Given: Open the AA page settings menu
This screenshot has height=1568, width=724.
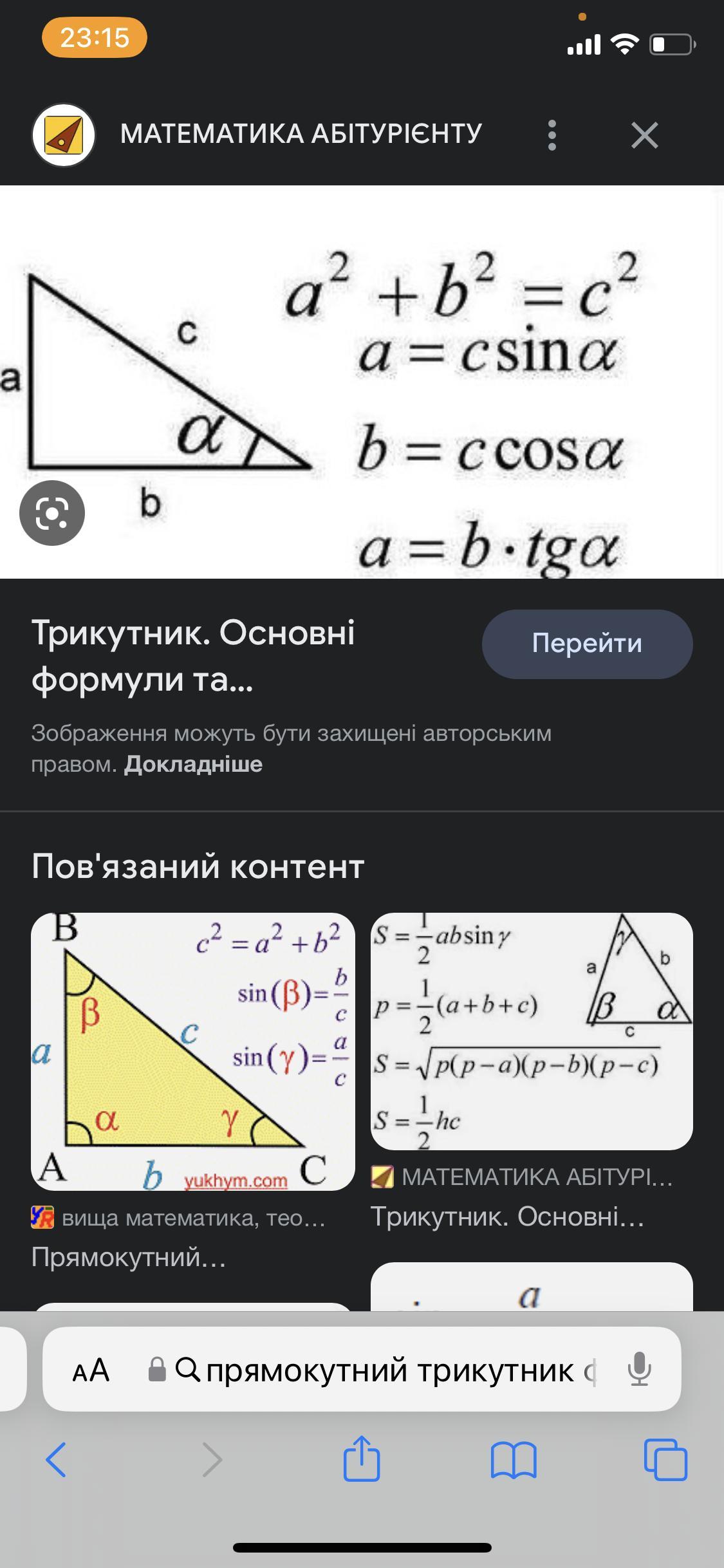Looking at the screenshot, I should click(x=91, y=1370).
